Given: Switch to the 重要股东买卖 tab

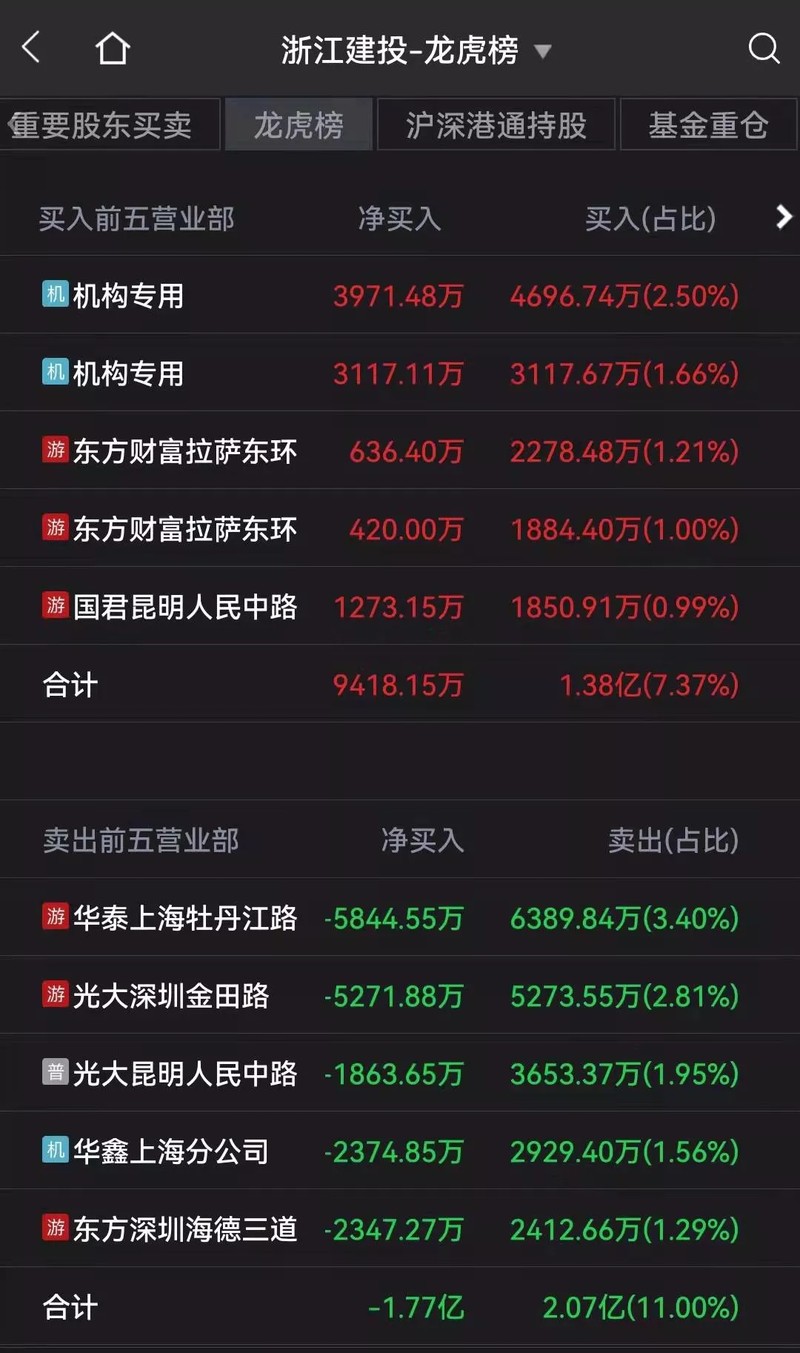Looking at the screenshot, I should point(109,124).
